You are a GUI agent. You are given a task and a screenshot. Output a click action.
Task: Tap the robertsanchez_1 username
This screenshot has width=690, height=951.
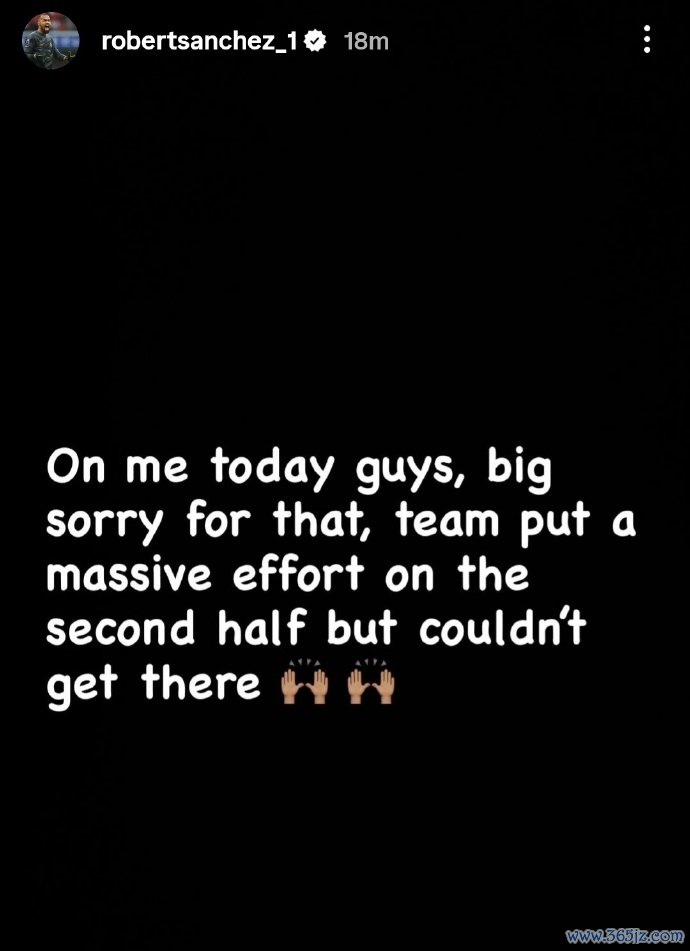click(199, 41)
